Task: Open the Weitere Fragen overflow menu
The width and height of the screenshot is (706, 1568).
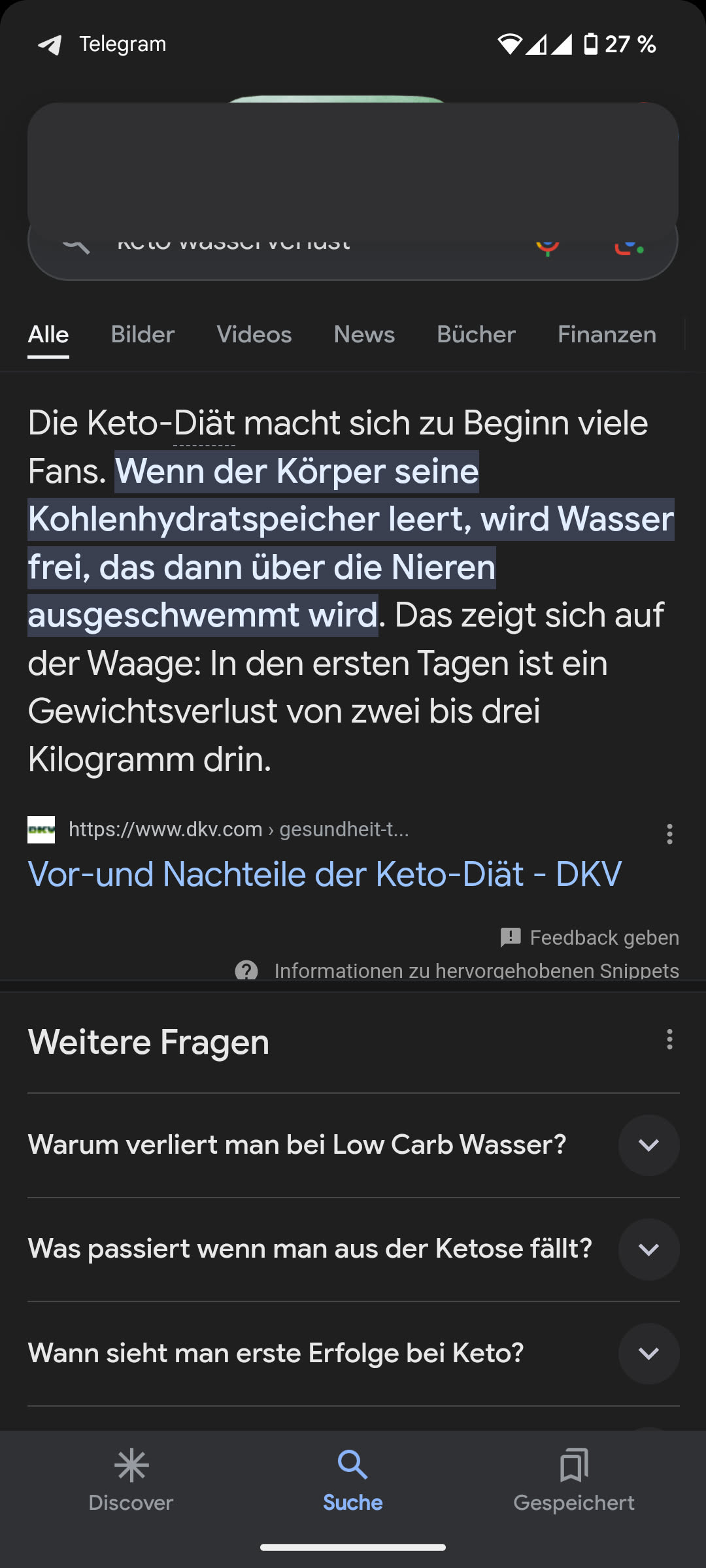Action: point(669,1039)
